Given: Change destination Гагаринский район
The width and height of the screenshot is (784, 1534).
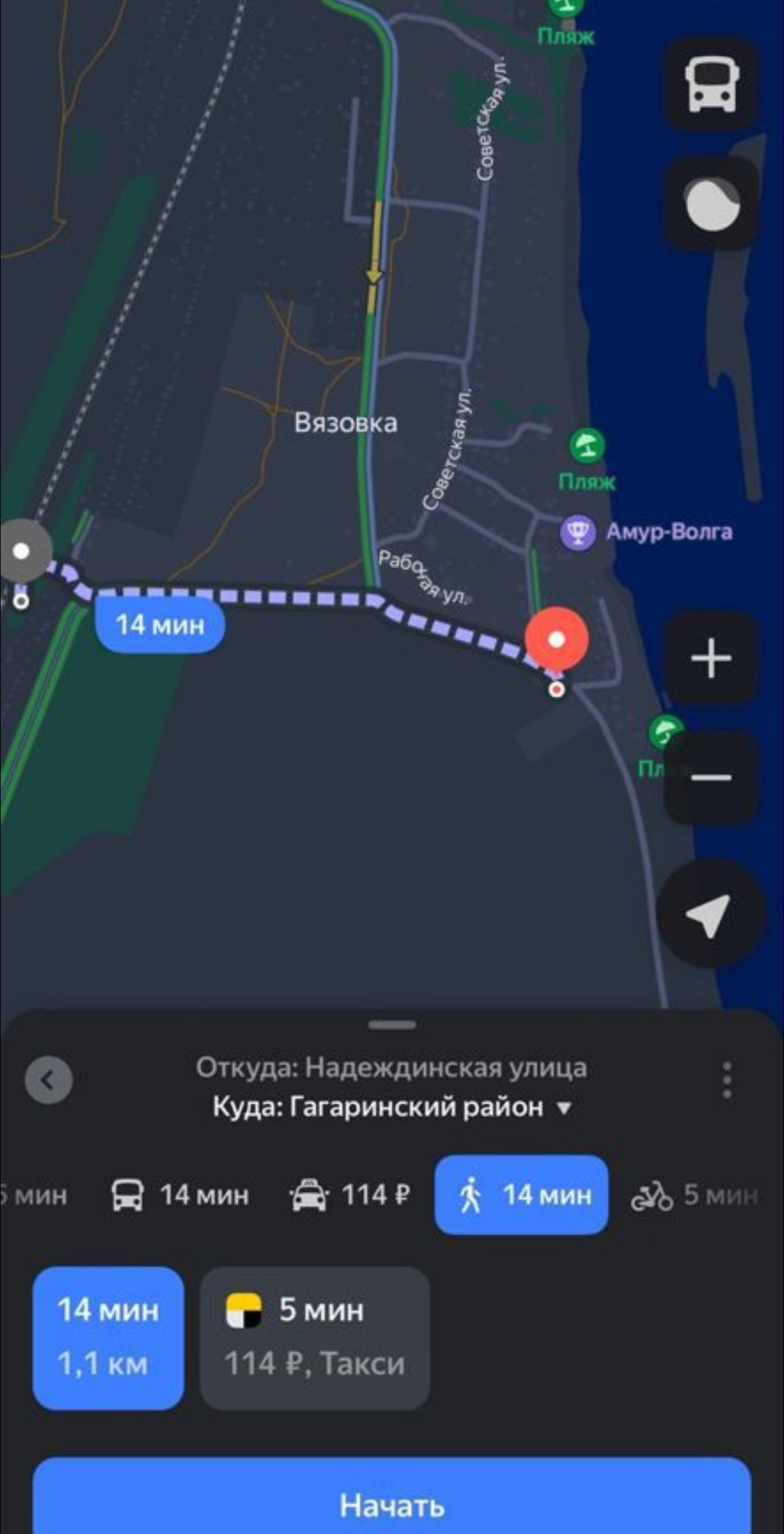Looking at the screenshot, I should point(391,1107).
